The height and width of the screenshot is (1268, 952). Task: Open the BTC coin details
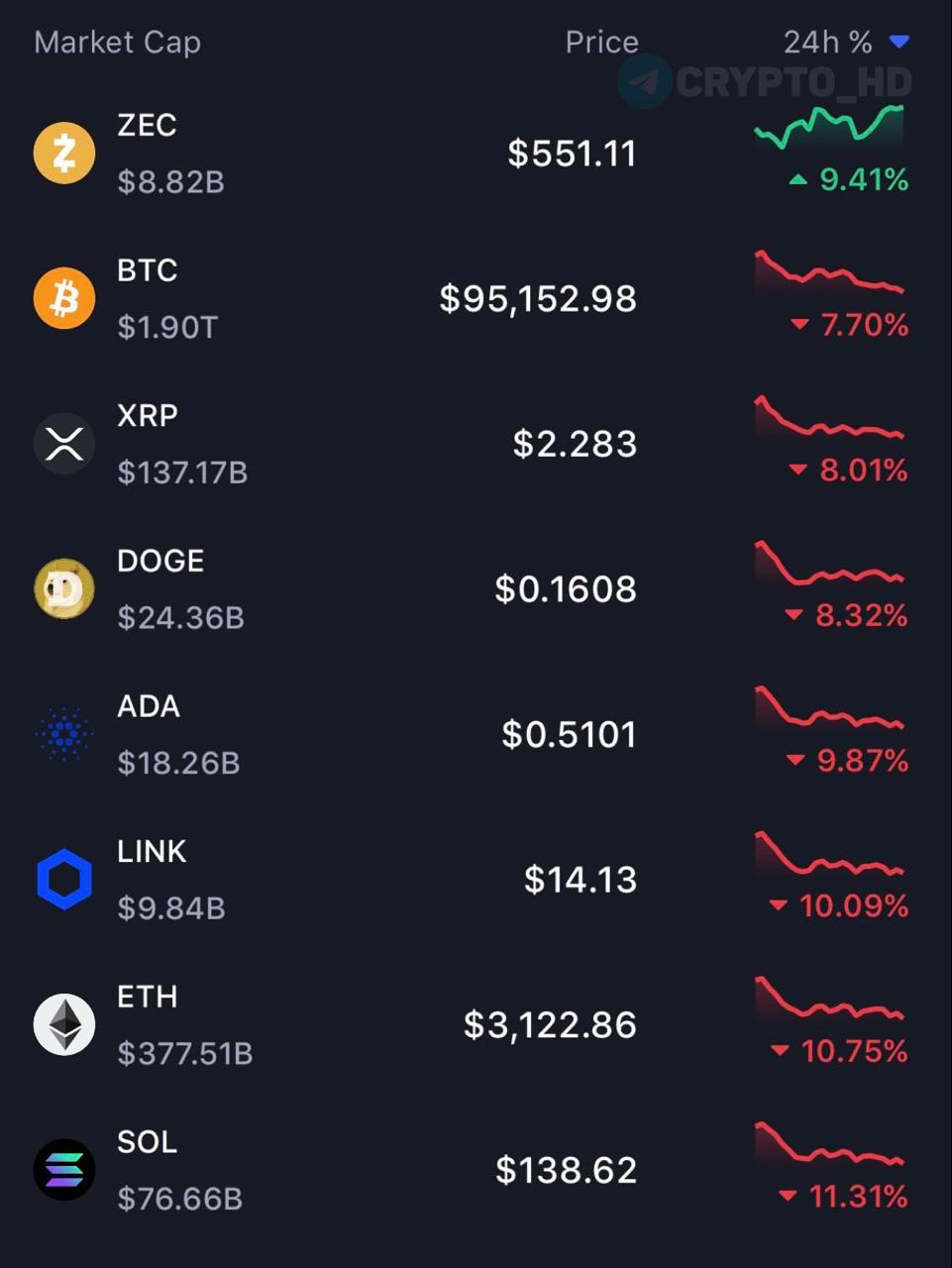476,298
